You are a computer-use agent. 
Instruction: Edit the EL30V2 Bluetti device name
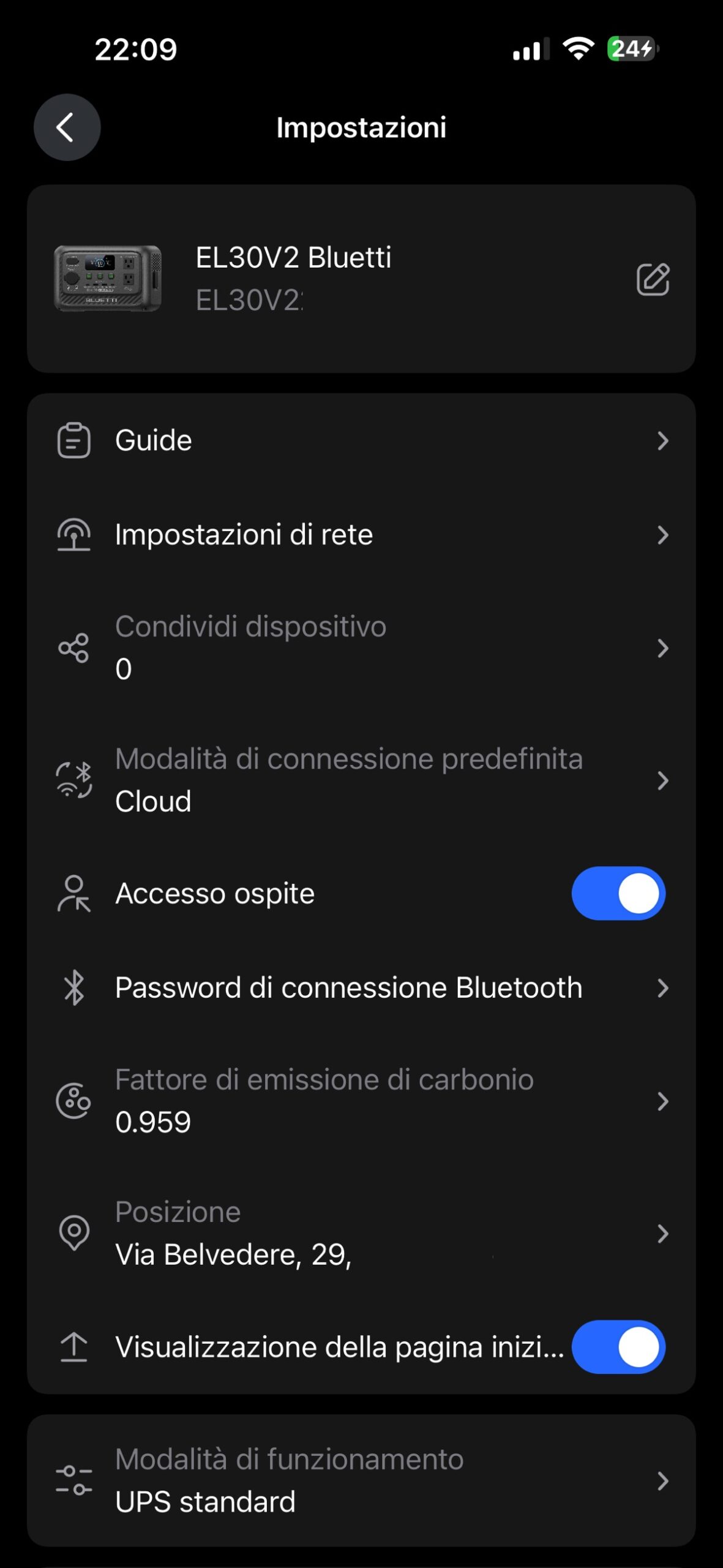pyautogui.click(x=653, y=280)
